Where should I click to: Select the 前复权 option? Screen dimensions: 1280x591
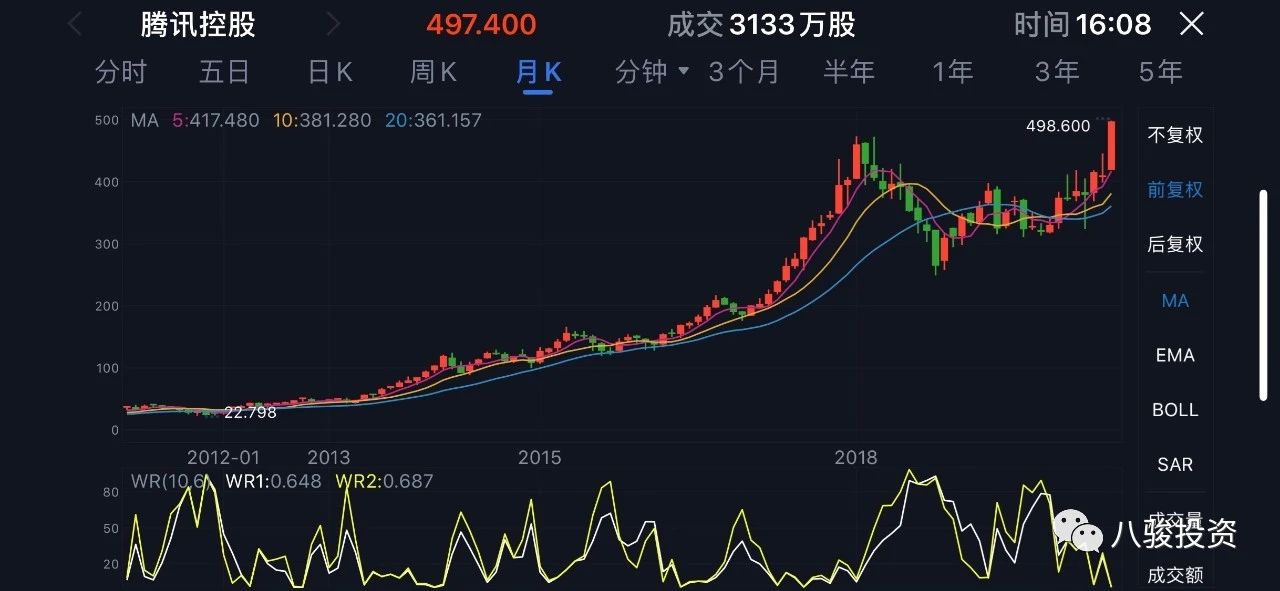click(1175, 190)
